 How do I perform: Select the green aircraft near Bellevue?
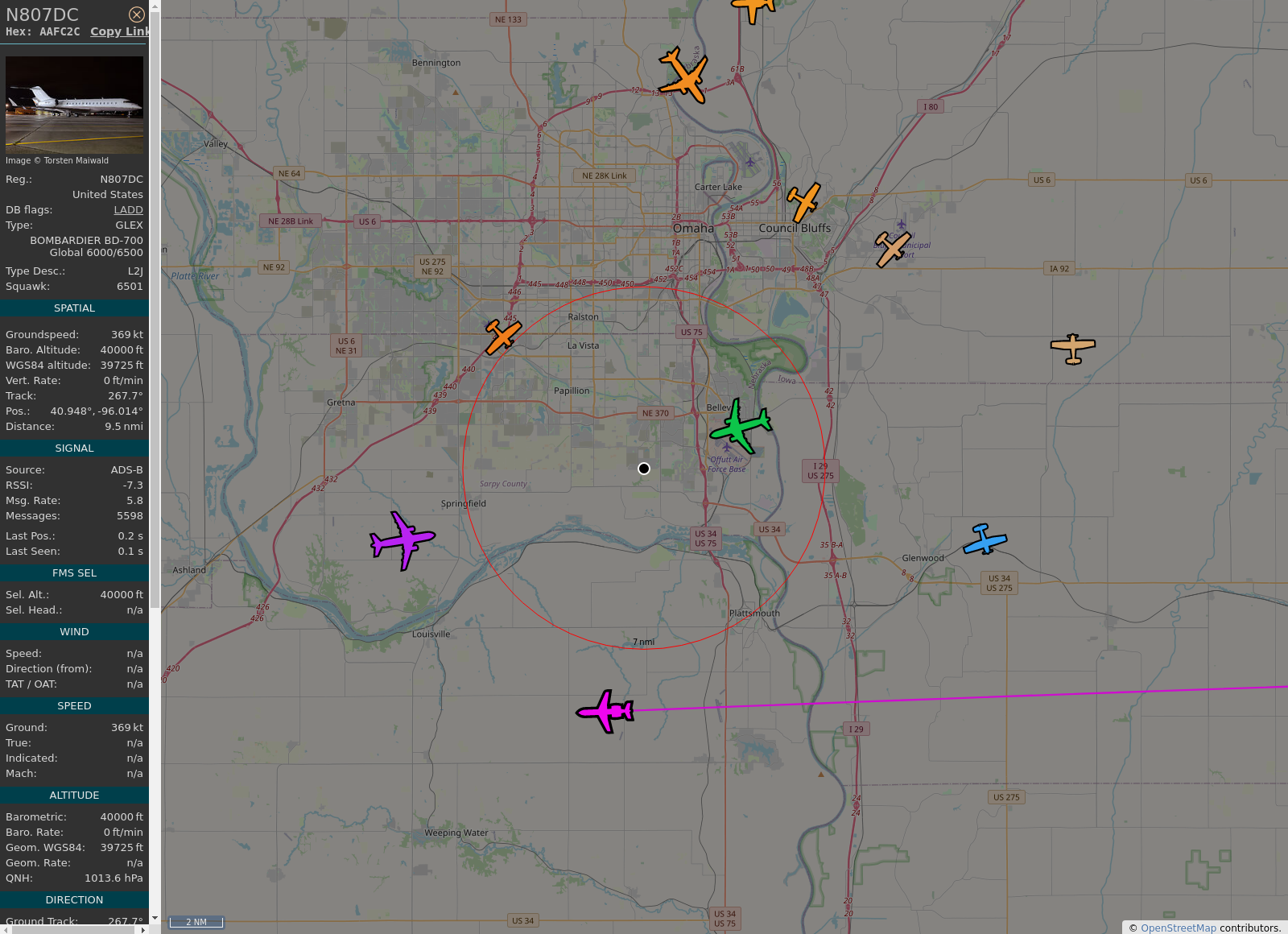[x=741, y=425]
